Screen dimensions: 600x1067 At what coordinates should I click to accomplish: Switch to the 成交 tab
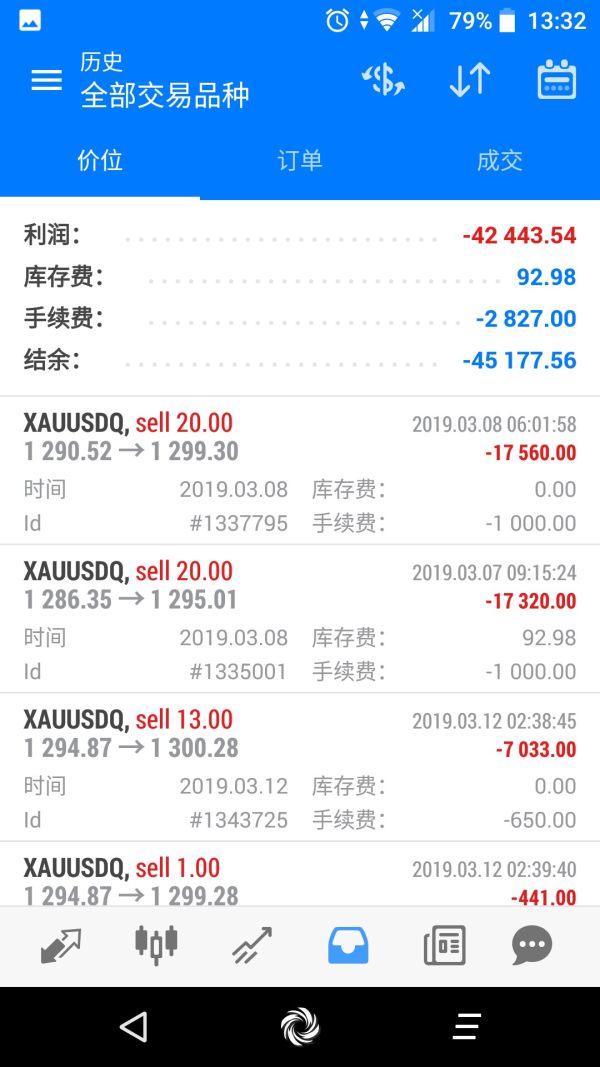(499, 161)
